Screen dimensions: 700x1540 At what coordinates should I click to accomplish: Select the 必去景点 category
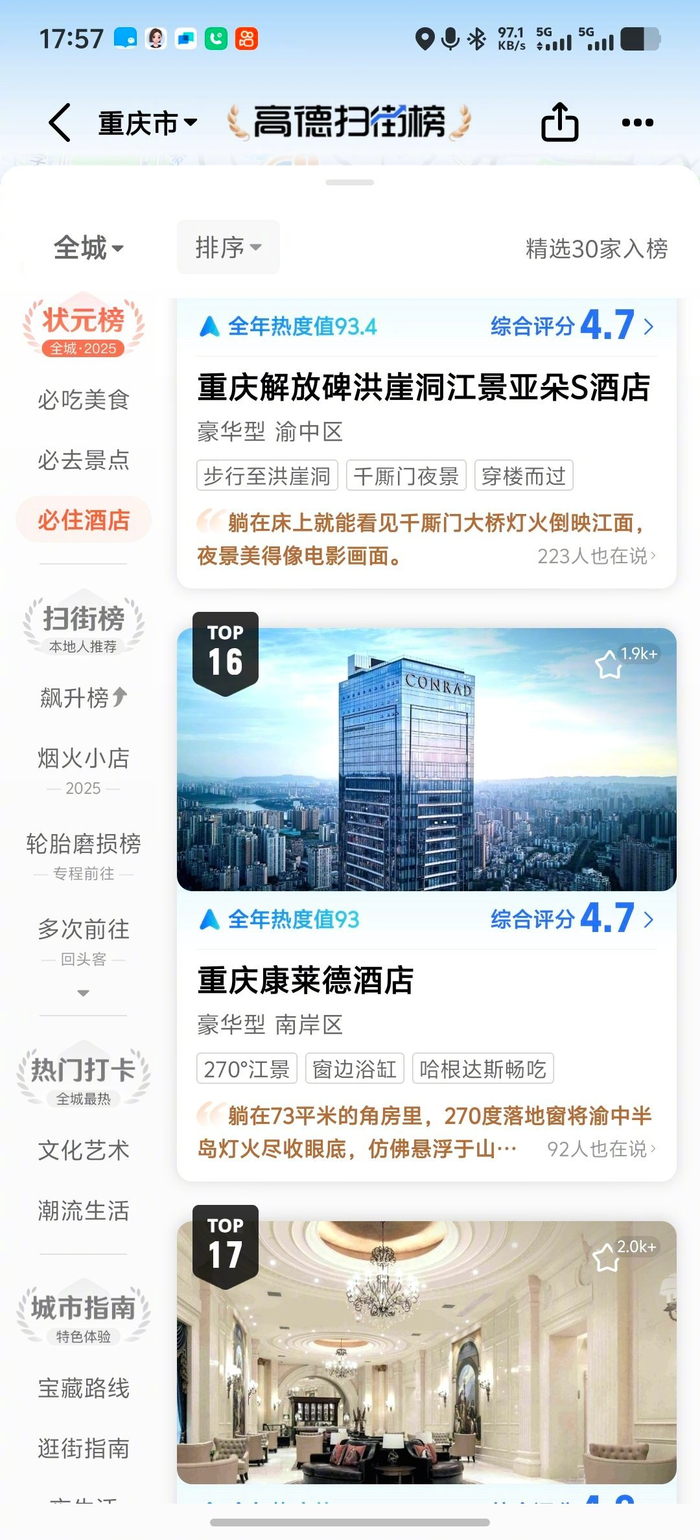[84, 460]
